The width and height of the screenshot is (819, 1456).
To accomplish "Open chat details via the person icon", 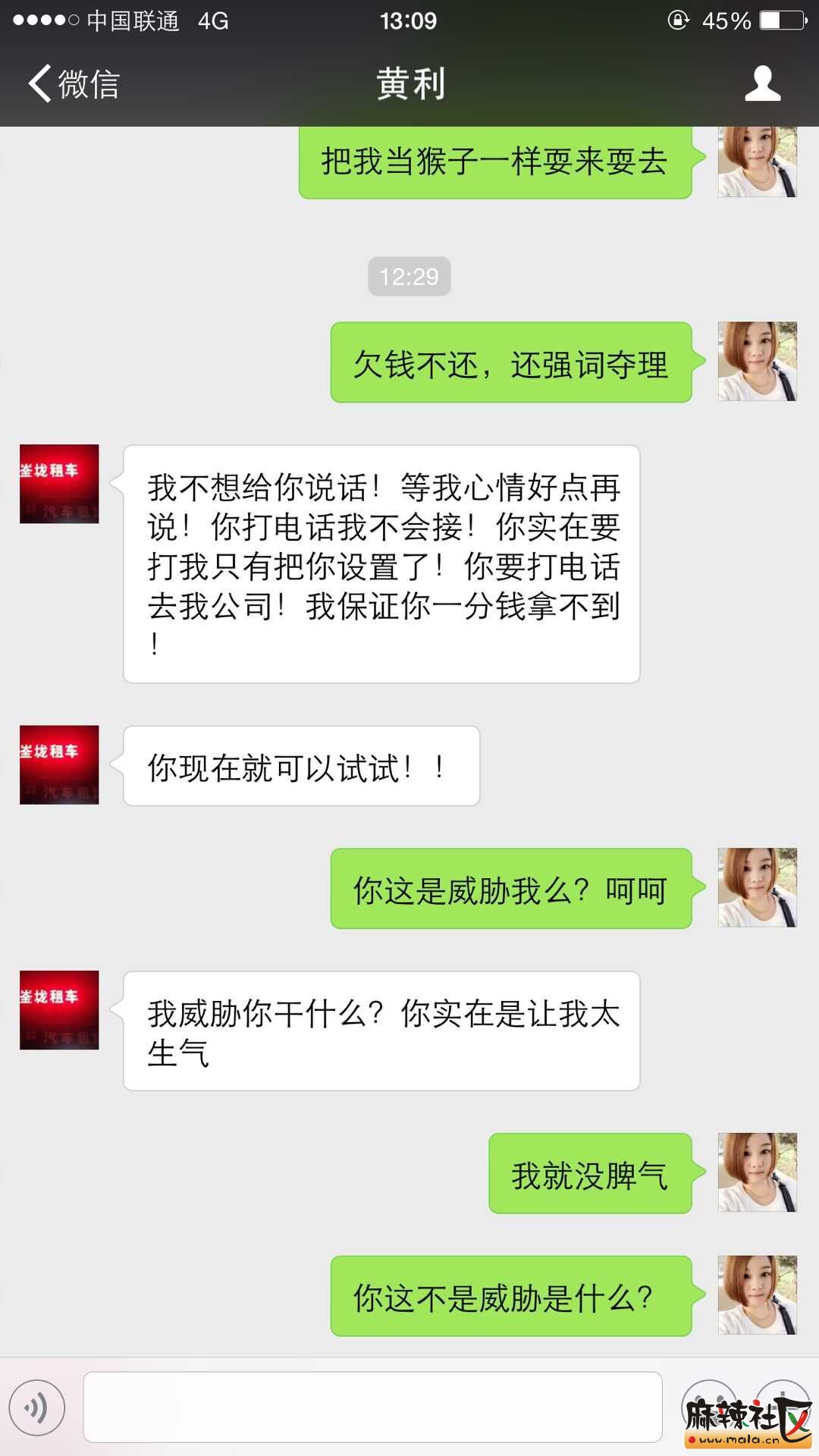I will pos(762,83).
